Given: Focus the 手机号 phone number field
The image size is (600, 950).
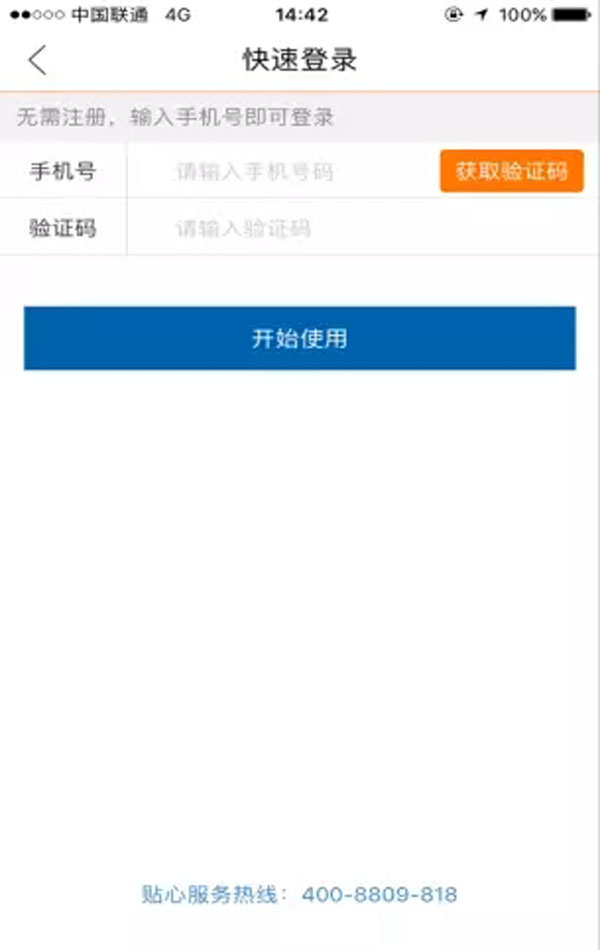Looking at the screenshot, I should pyautogui.click(x=280, y=172).
